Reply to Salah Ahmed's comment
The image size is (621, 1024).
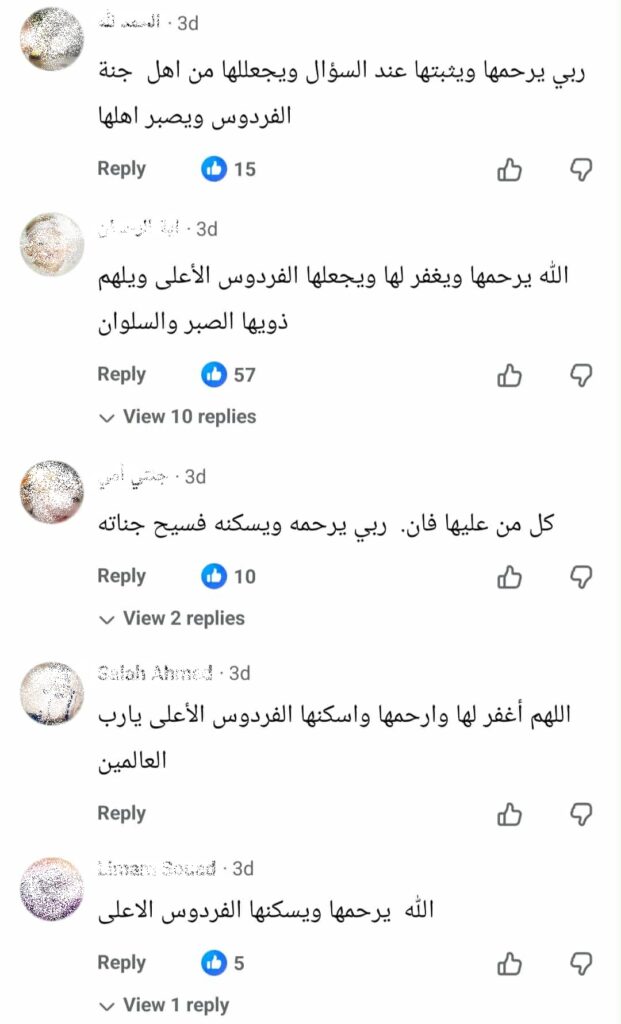point(121,814)
